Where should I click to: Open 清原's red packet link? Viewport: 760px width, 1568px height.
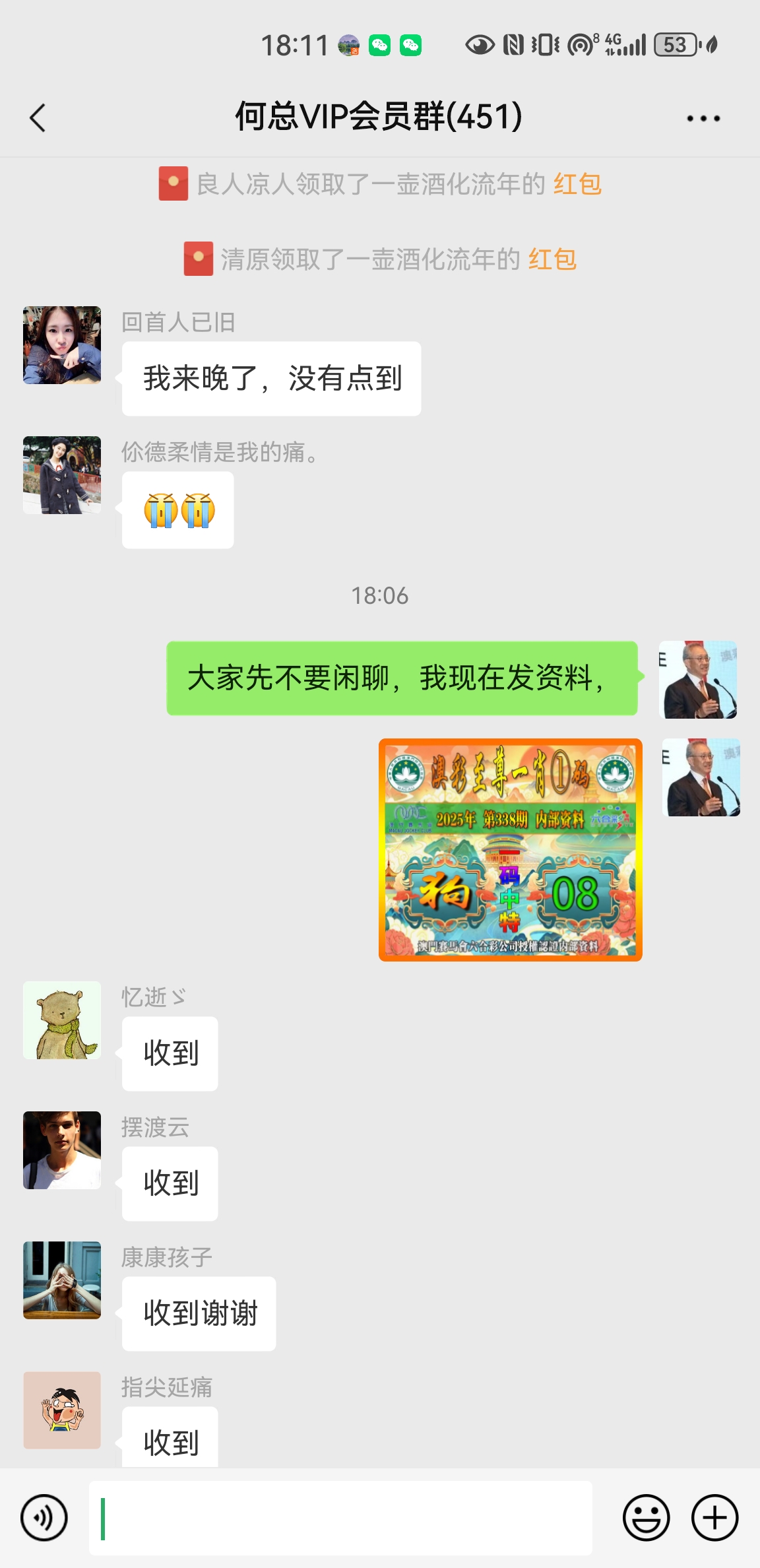pos(552,259)
